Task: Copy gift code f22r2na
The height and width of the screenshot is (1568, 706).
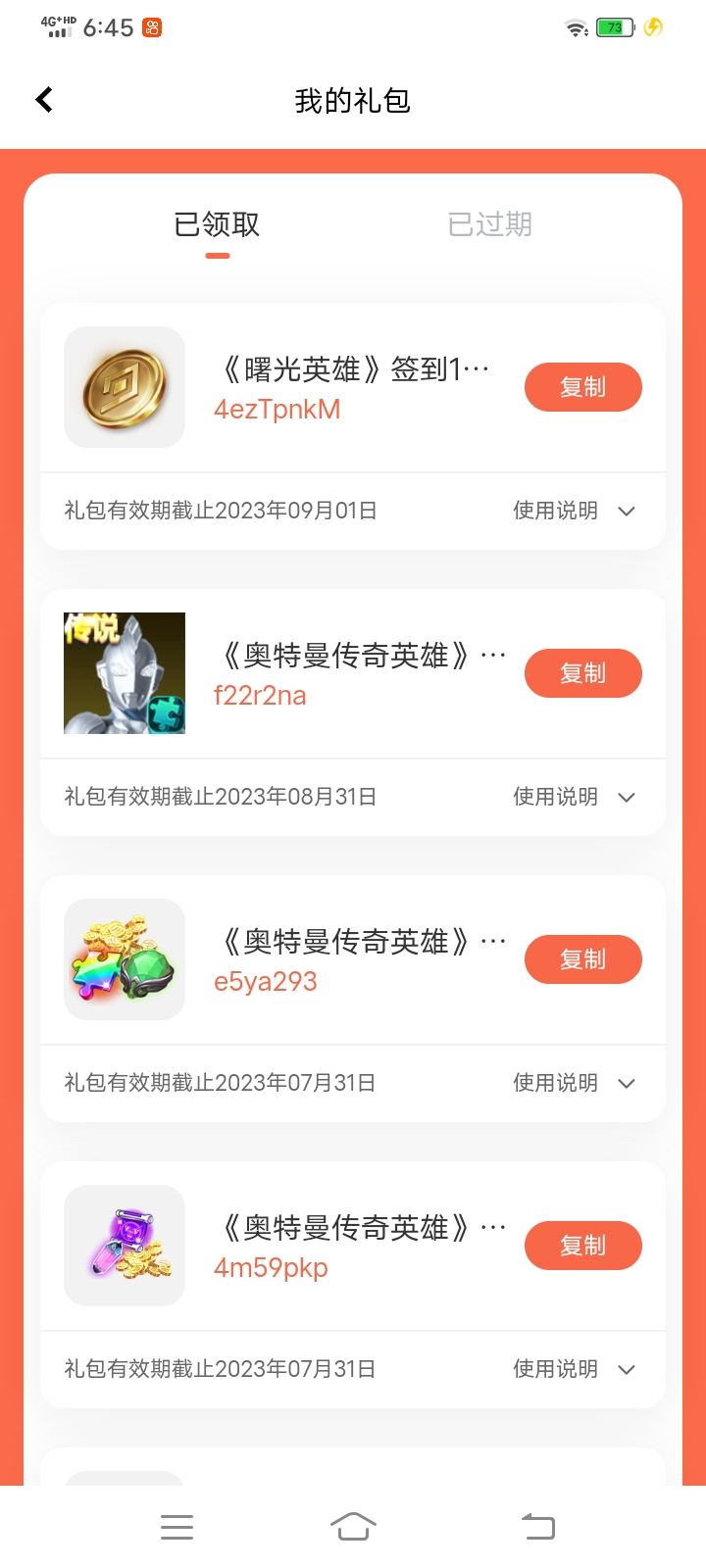Action: pyautogui.click(x=582, y=673)
